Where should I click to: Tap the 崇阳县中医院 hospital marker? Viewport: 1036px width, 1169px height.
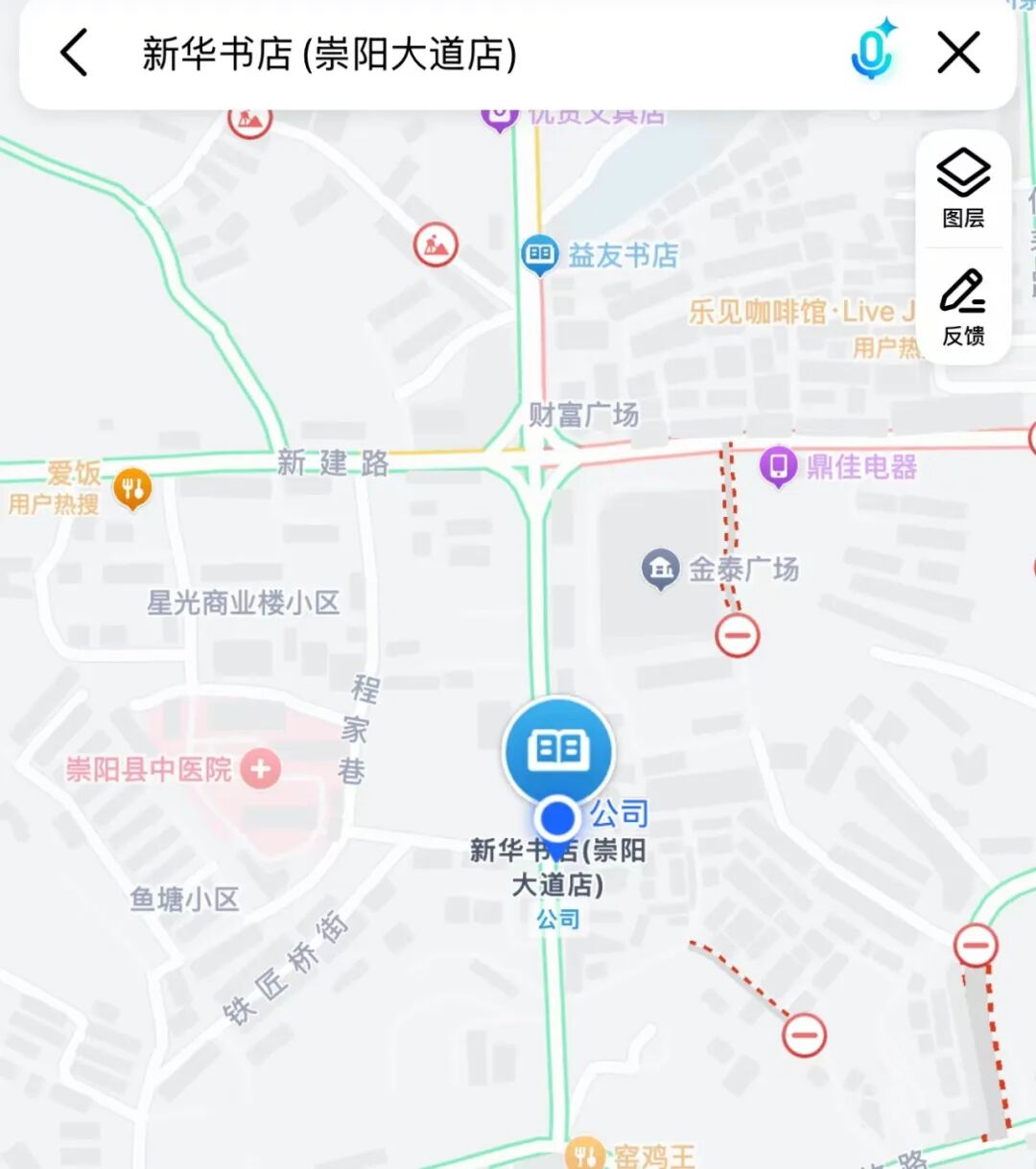coord(259,768)
